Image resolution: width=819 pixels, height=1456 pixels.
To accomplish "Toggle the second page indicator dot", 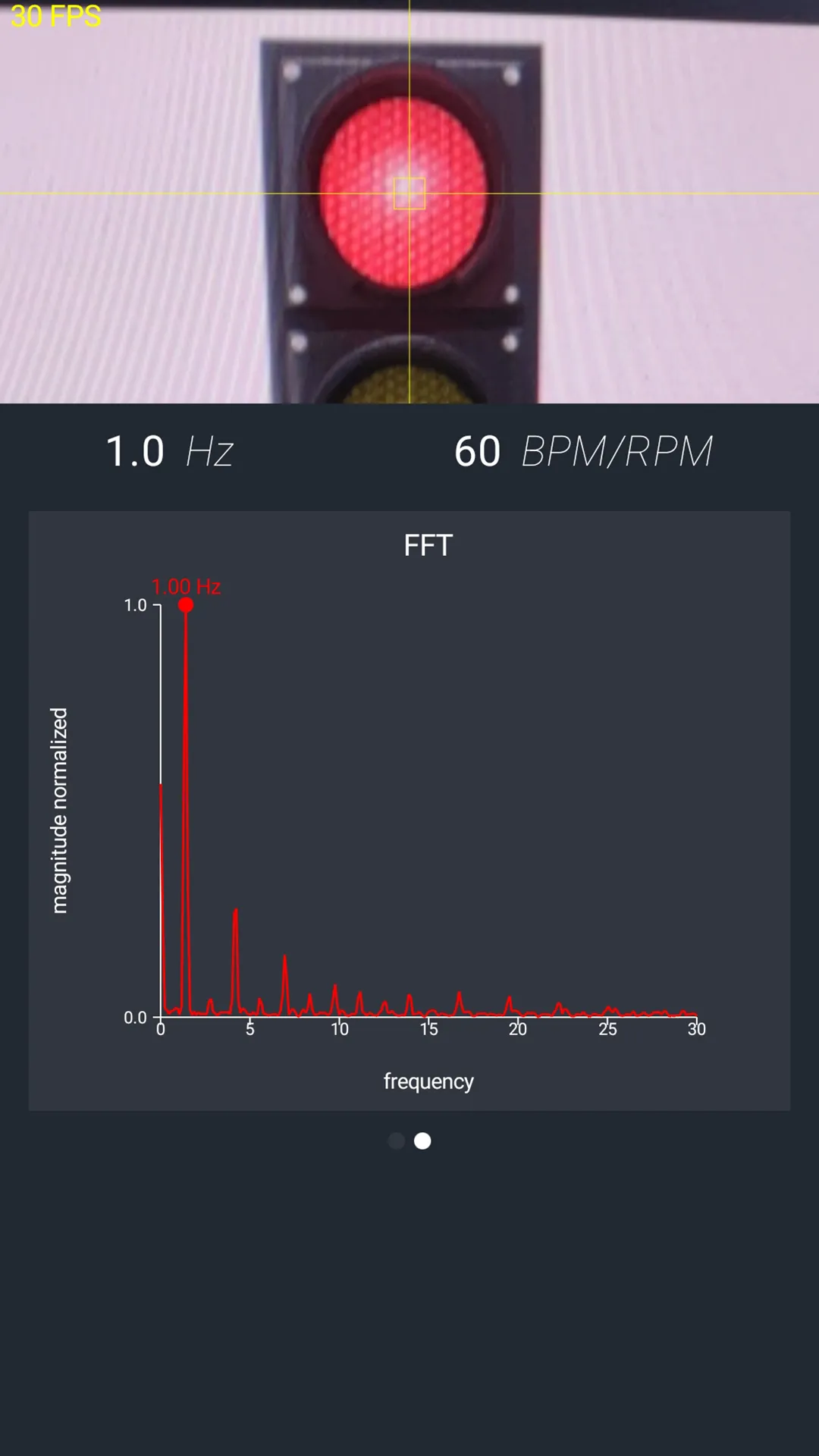I will pos(422,1141).
